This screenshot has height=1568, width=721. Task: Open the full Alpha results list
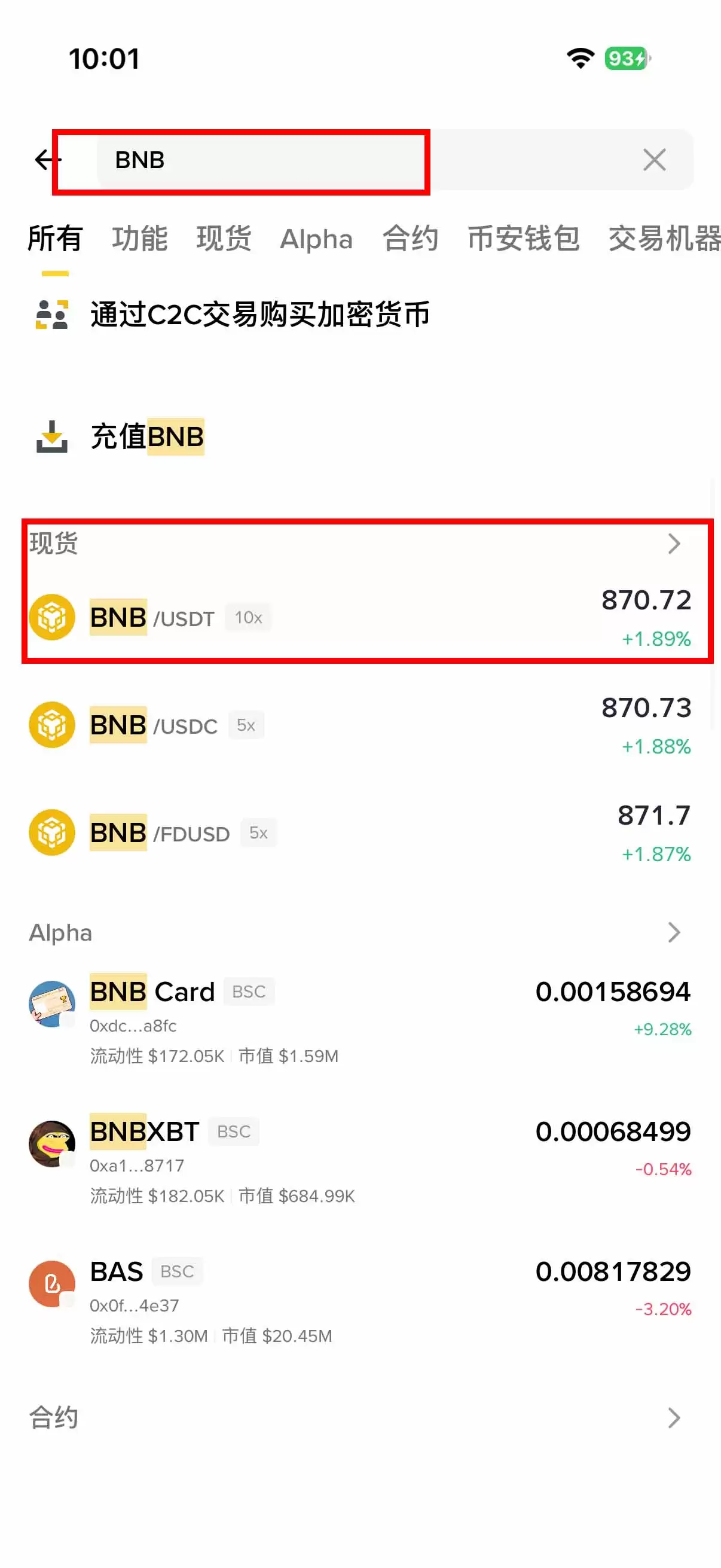(x=673, y=932)
